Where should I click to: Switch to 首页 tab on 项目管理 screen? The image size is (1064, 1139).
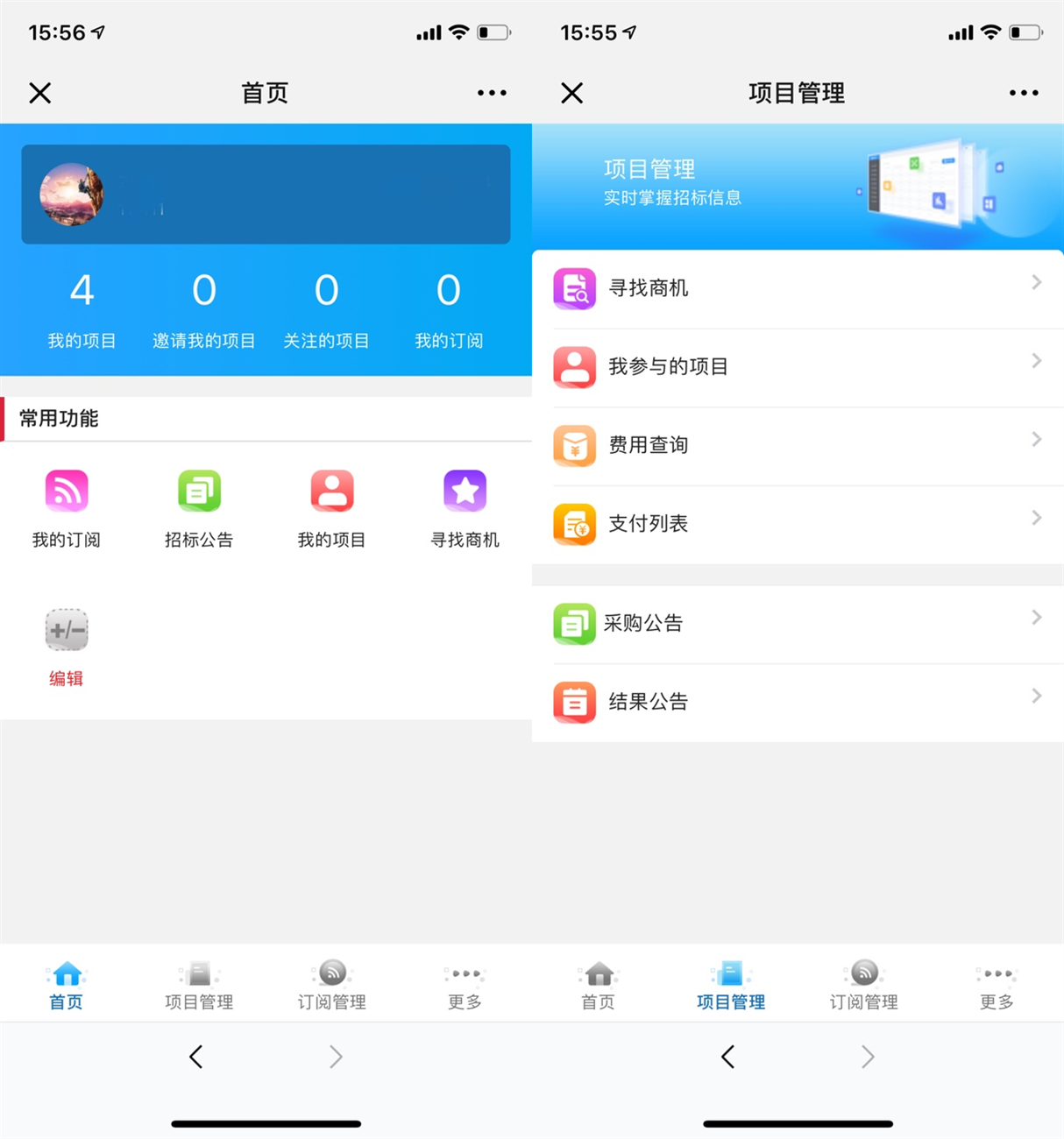(599, 985)
